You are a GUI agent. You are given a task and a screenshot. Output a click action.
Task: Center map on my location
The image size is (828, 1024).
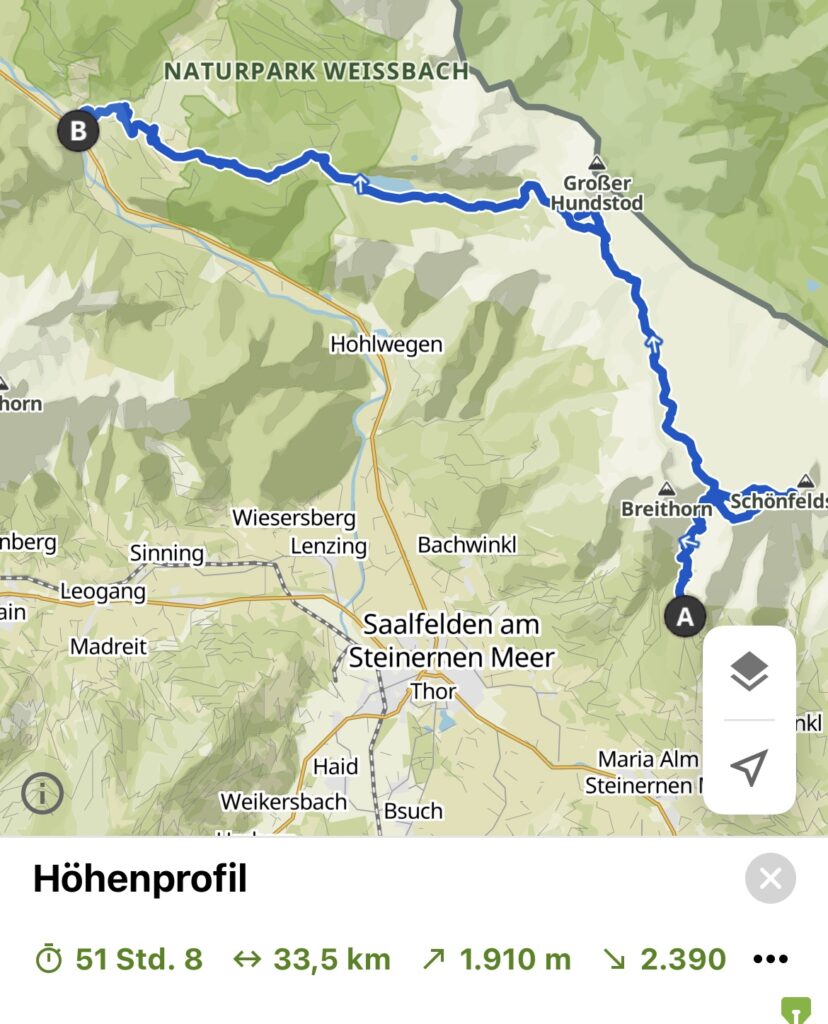[x=748, y=767]
